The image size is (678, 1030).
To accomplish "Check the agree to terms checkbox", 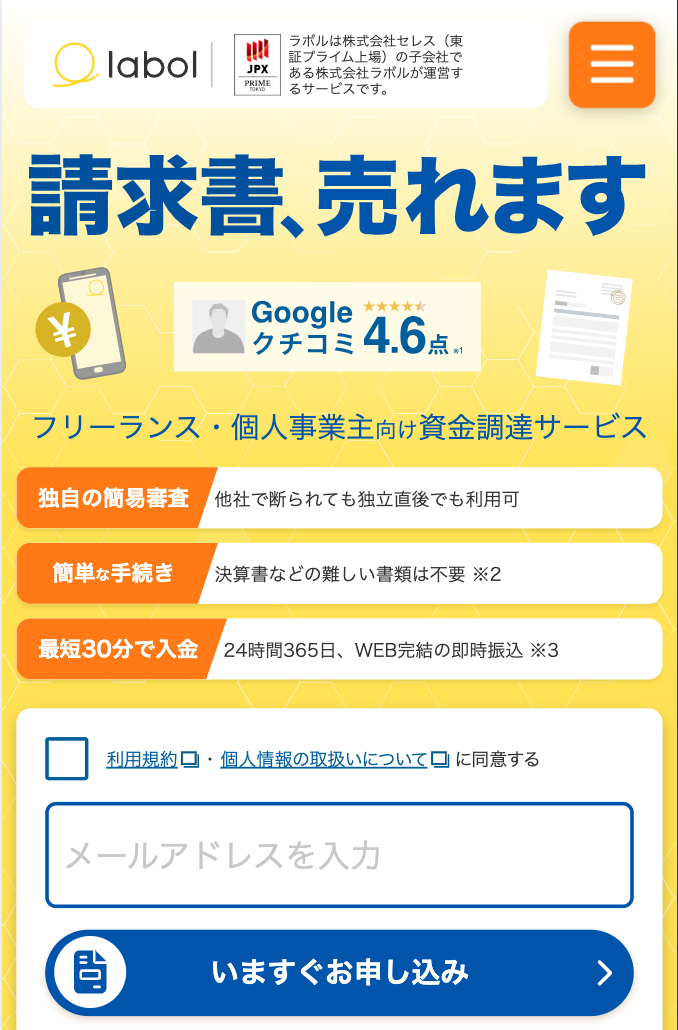I will [x=67, y=759].
